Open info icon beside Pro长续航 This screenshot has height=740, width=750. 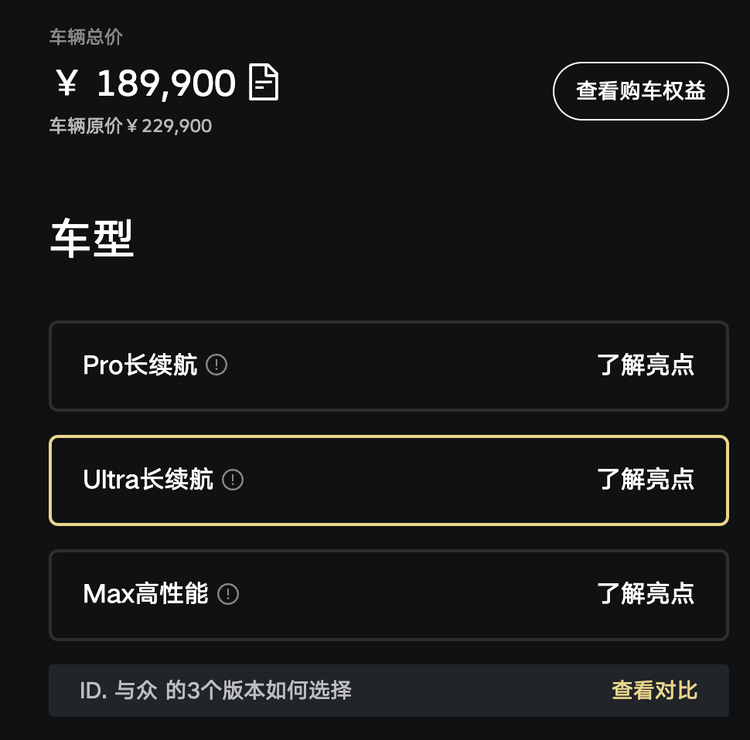[217, 365]
